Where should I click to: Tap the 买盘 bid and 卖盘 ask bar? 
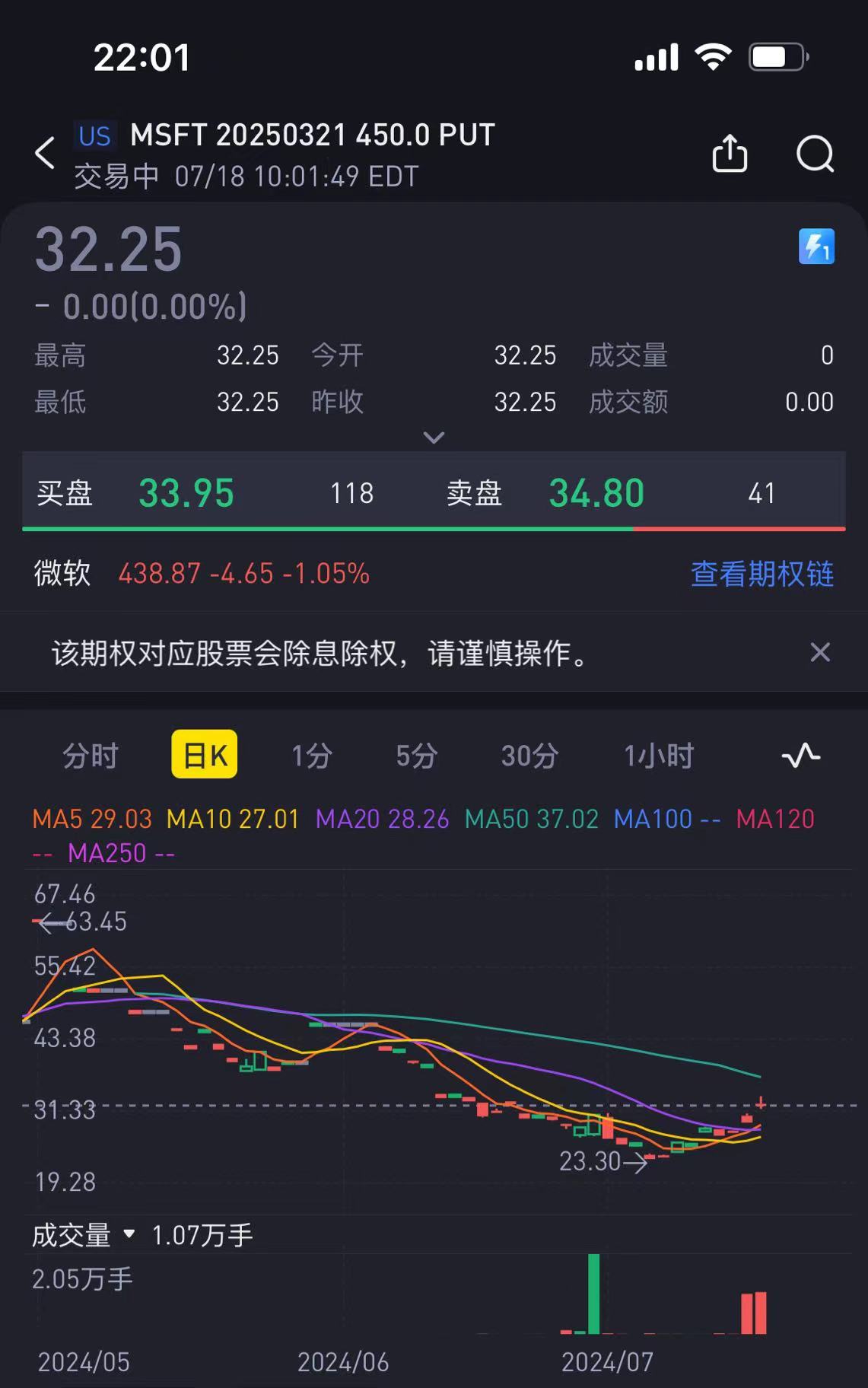click(434, 493)
